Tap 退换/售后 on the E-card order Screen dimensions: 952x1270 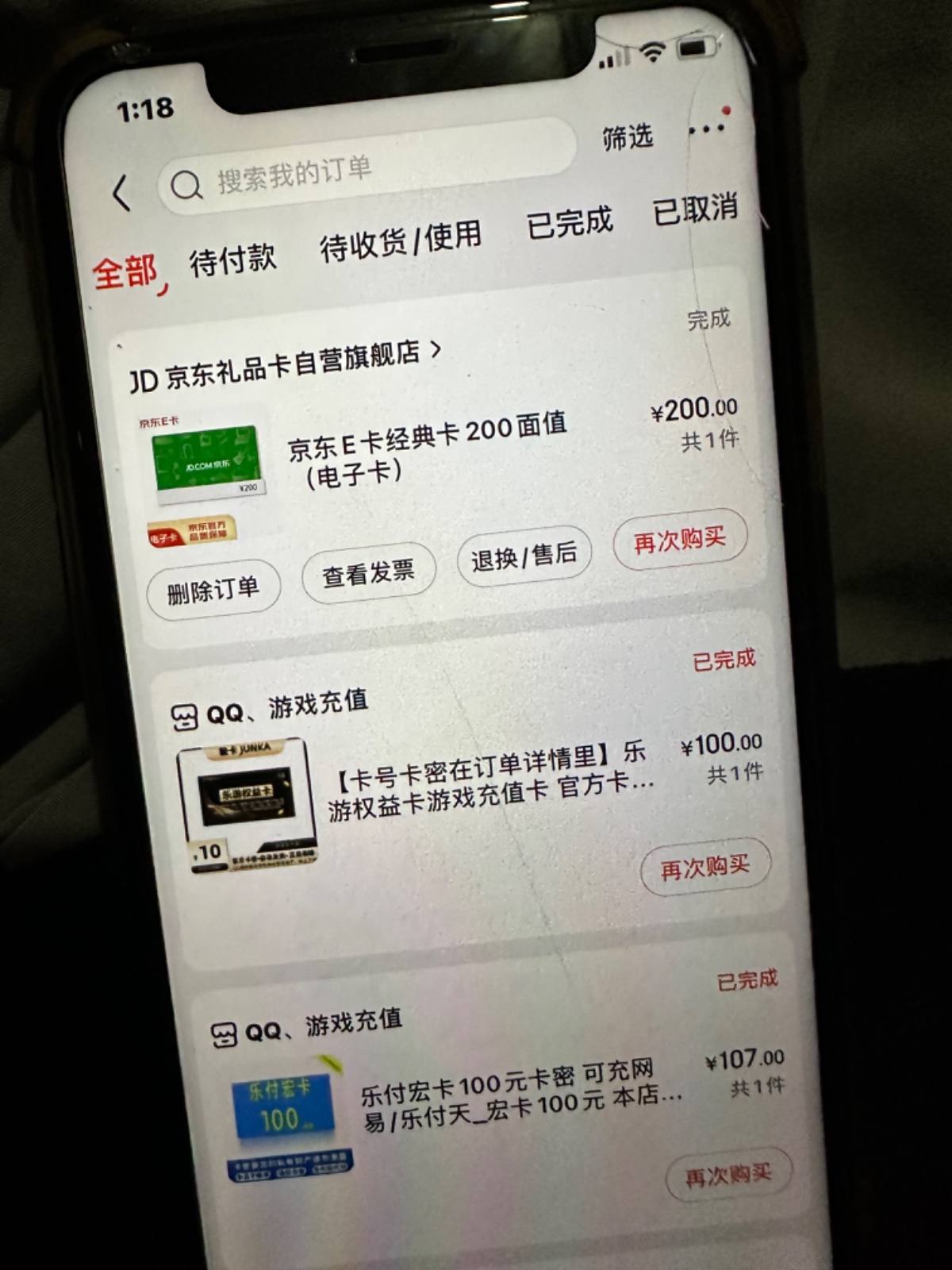tap(524, 556)
